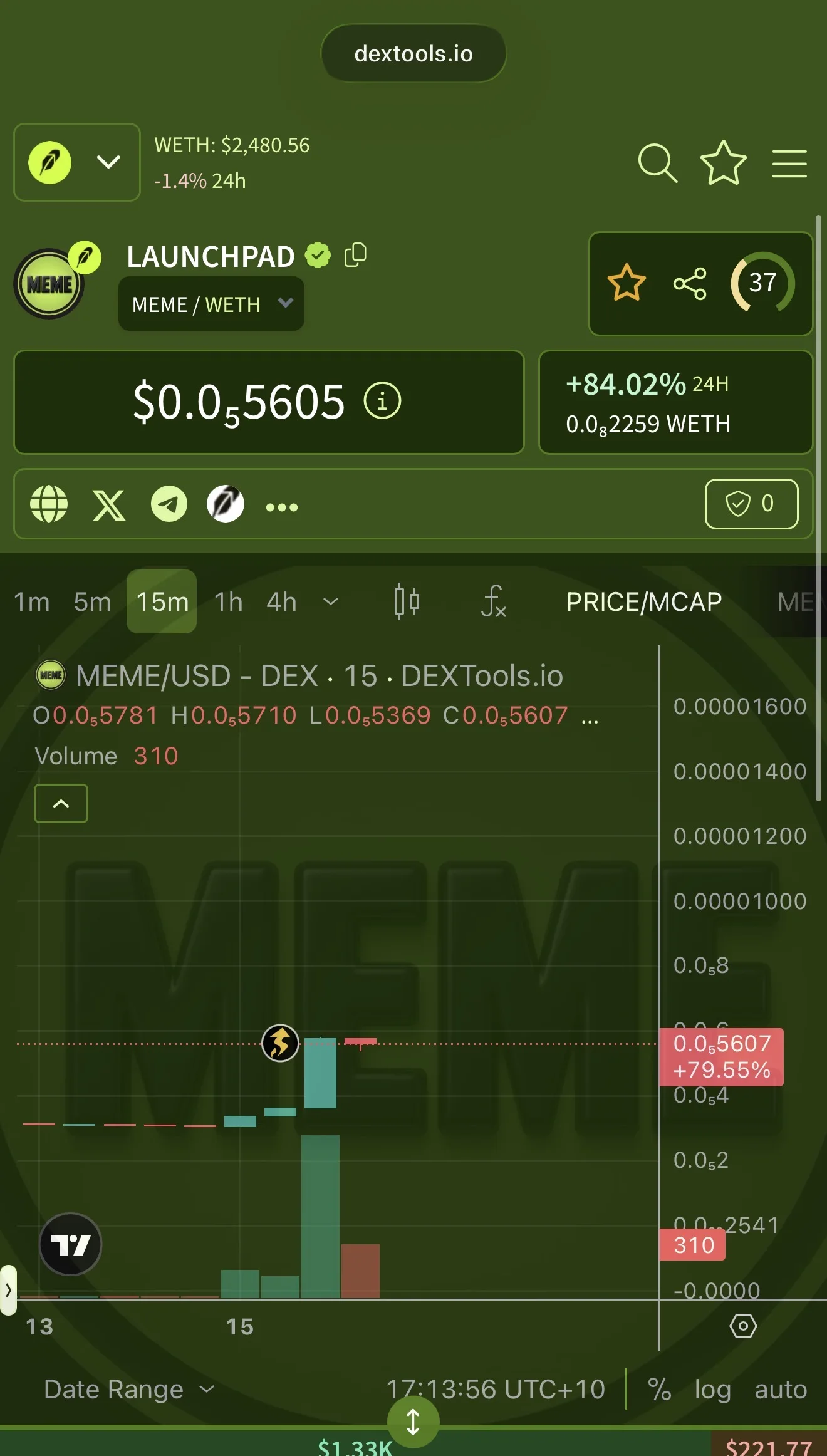
Task: Open the token's Telegram channel
Action: point(169,504)
